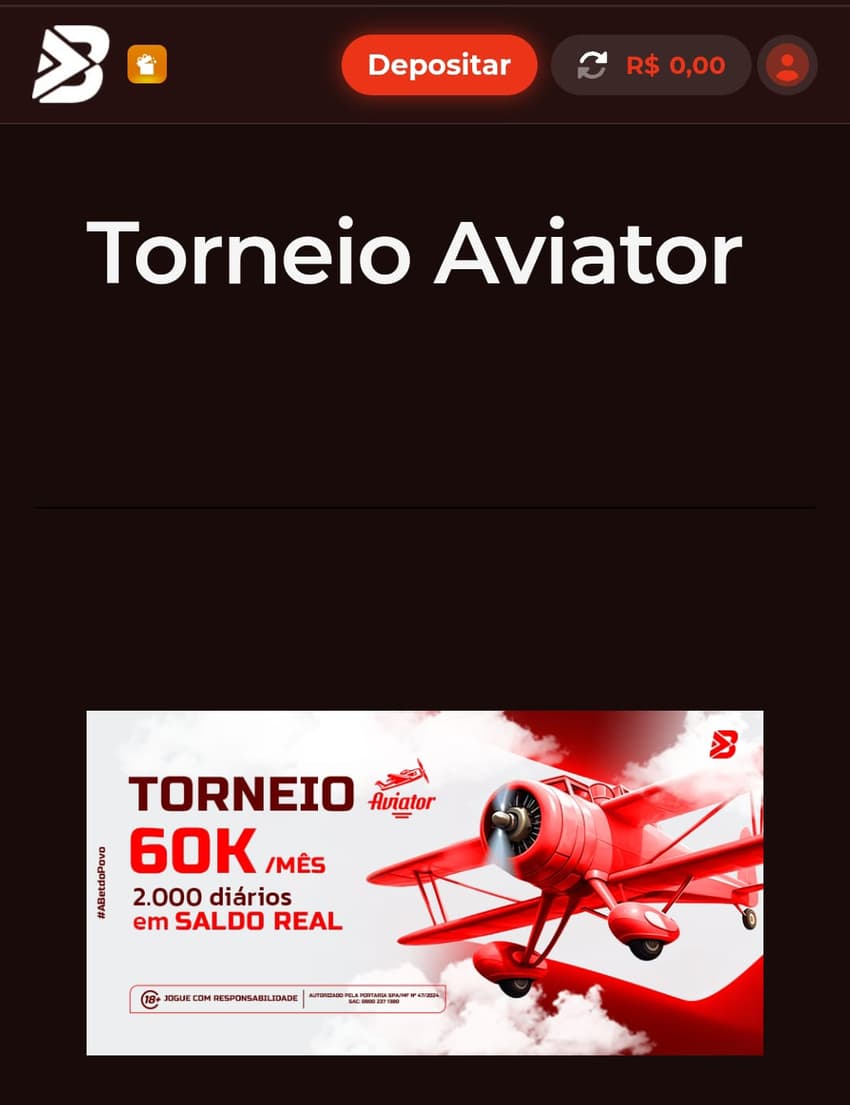
Task: Click the balance refresh arrows icon
Action: 594,64
